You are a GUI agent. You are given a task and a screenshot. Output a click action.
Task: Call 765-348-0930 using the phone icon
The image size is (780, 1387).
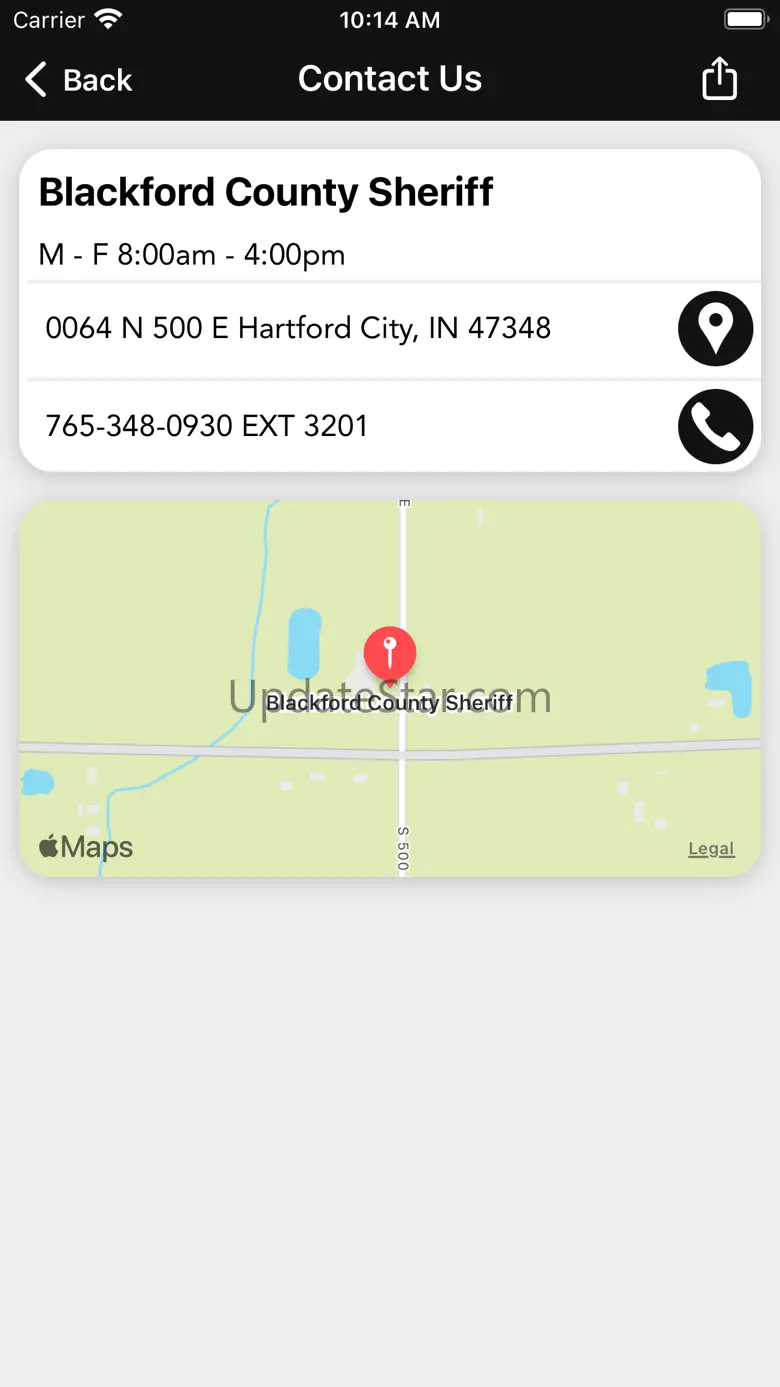tap(715, 426)
